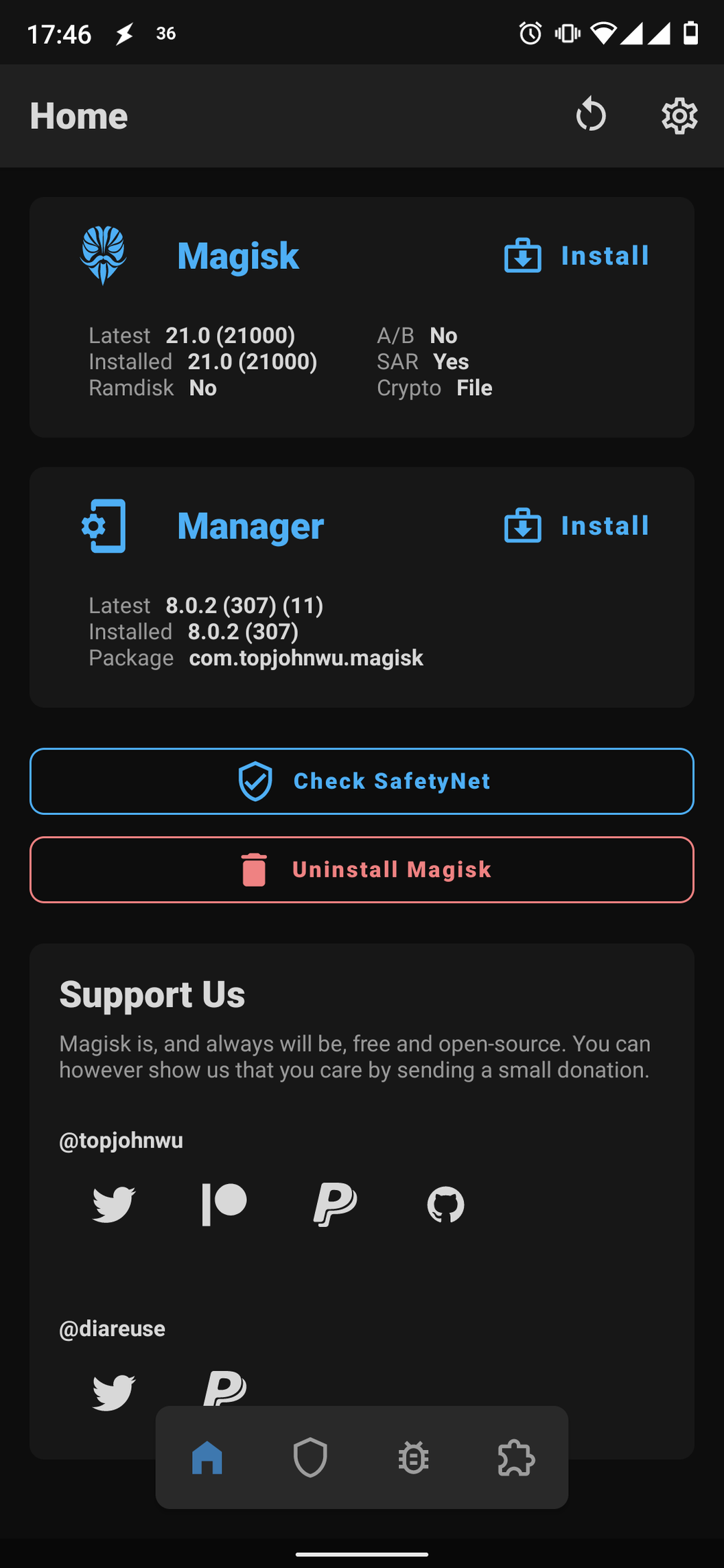
Task: Tap Install on the Manager card
Action: [577, 526]
